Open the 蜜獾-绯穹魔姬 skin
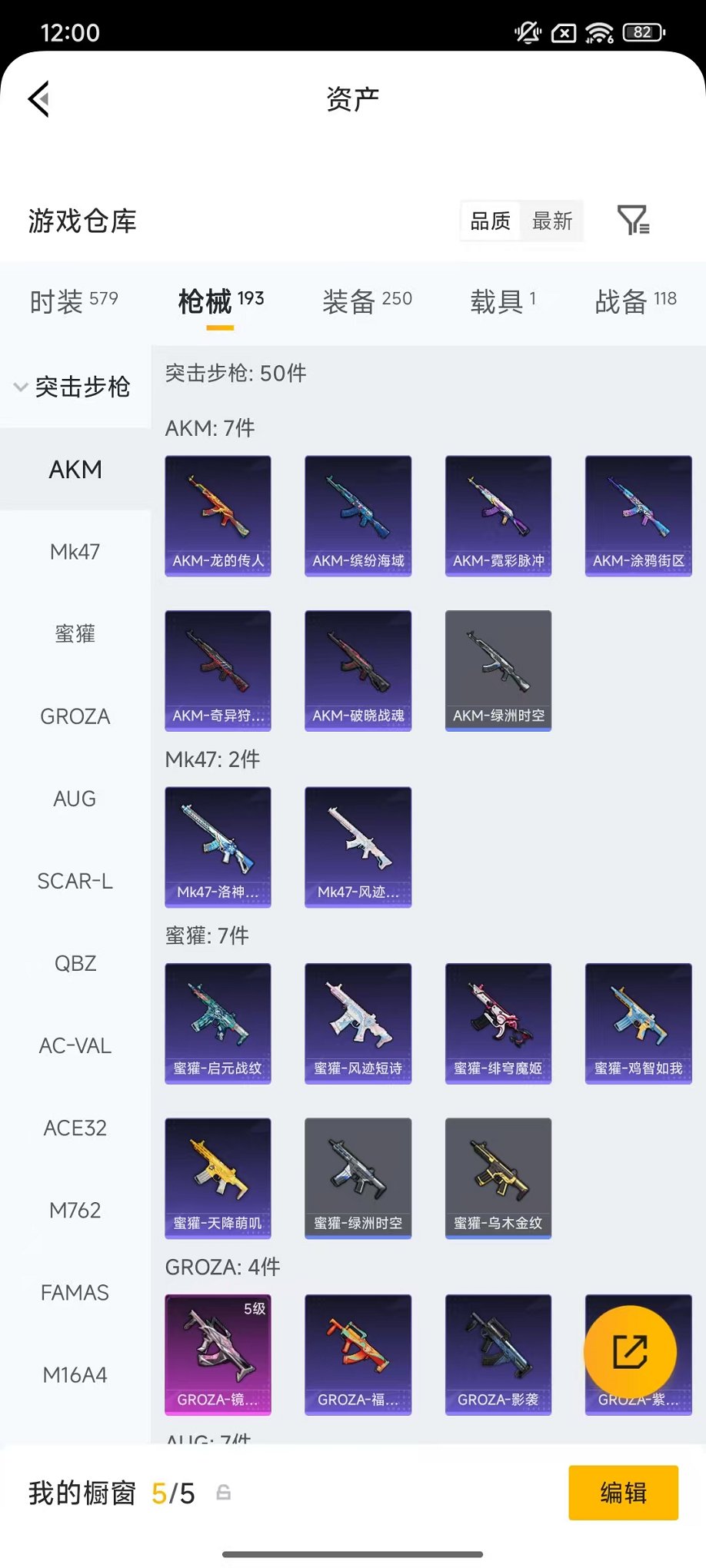Screen dimensions: 706x1568 coord(498,1023)
